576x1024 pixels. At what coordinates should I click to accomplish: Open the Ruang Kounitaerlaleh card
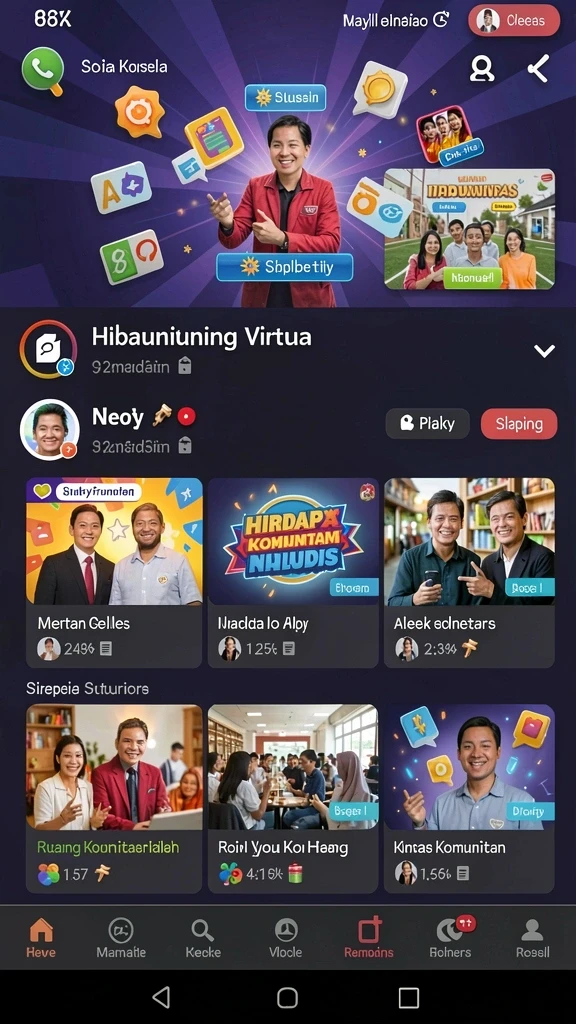[114, 798]
